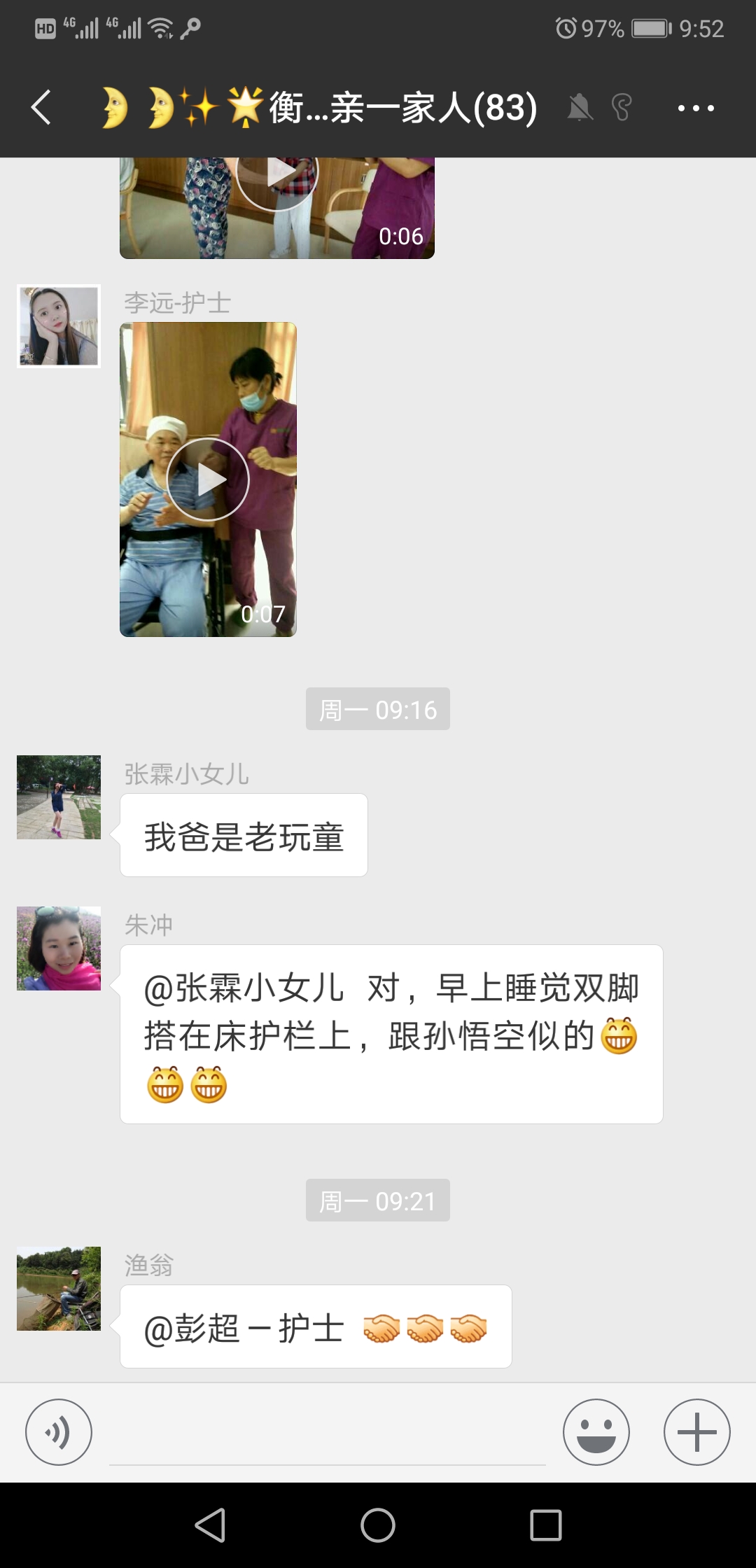Open 李远-护士's profile avatar
Screen dimensions: 756x1568
tap(59, 325)
